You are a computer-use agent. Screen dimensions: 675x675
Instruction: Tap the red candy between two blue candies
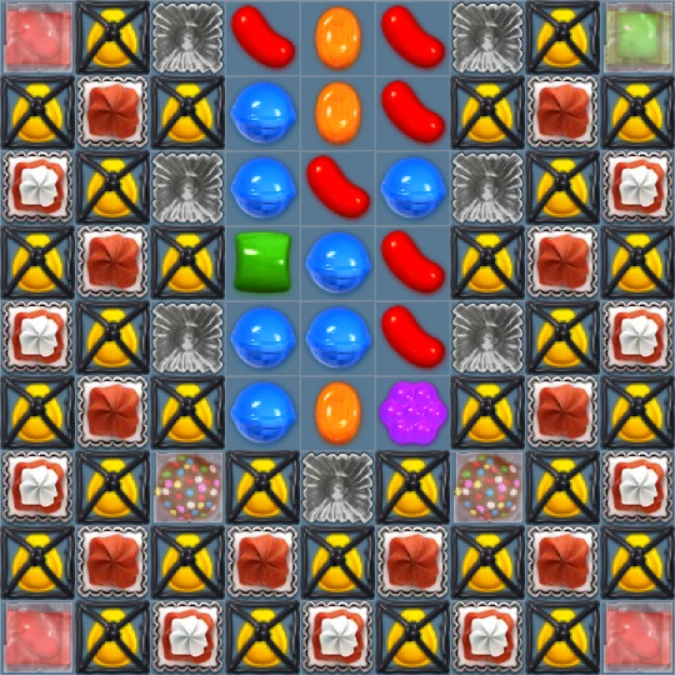click(337, 186)
